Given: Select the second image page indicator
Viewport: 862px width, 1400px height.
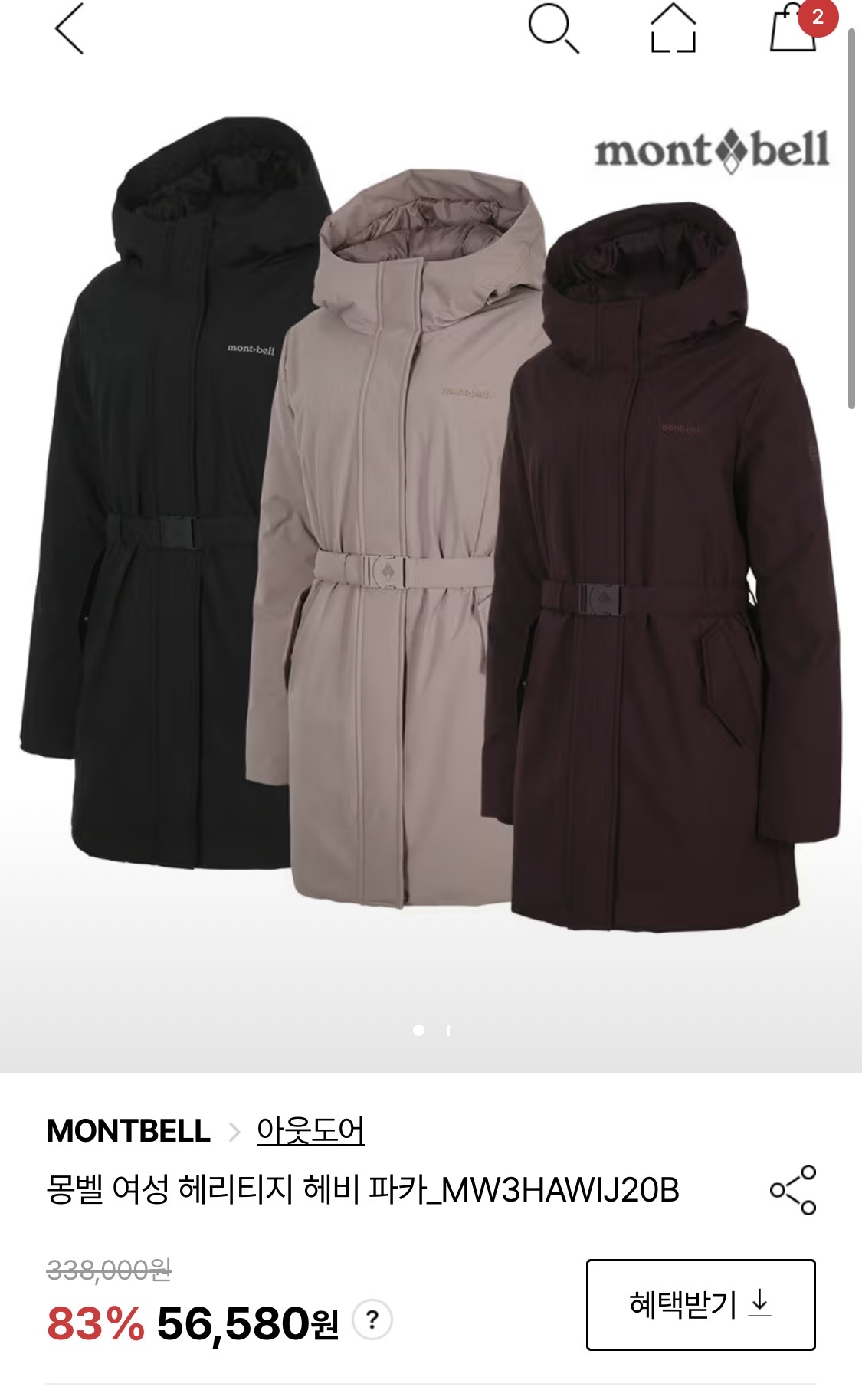Looking at the screenshot, I should (x=448, y=1031).
